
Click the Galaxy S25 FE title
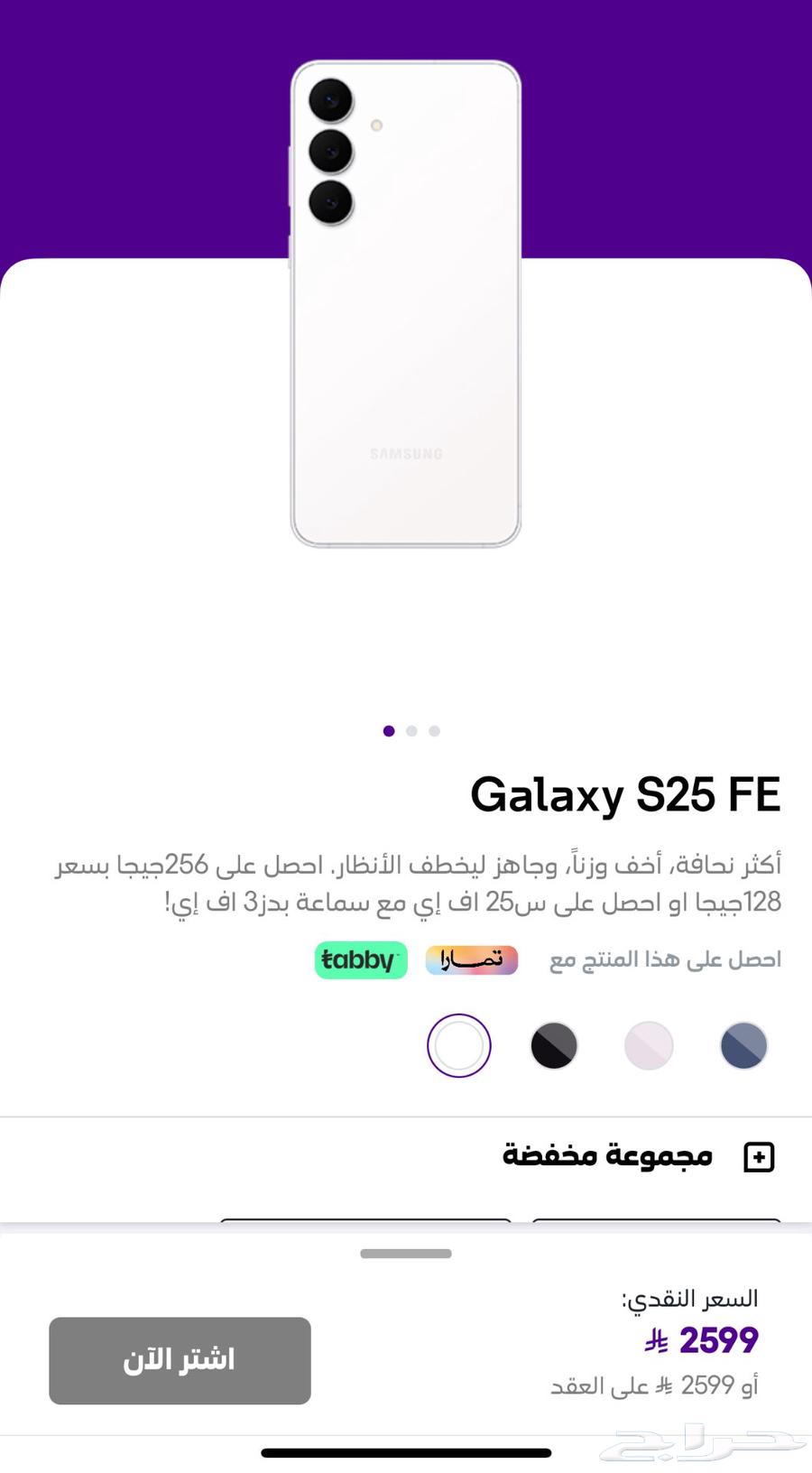625,795
